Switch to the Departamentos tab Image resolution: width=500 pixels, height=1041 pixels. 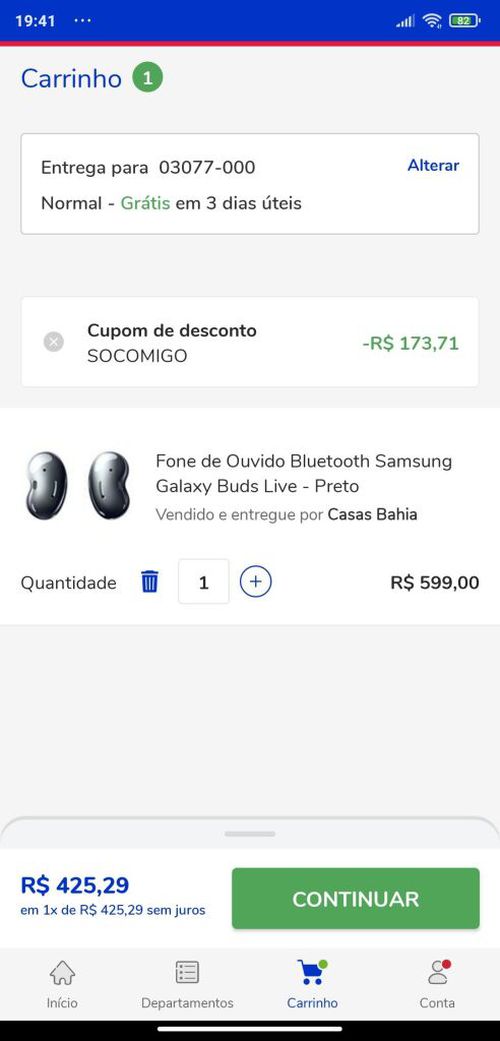[x=187, y=984]
